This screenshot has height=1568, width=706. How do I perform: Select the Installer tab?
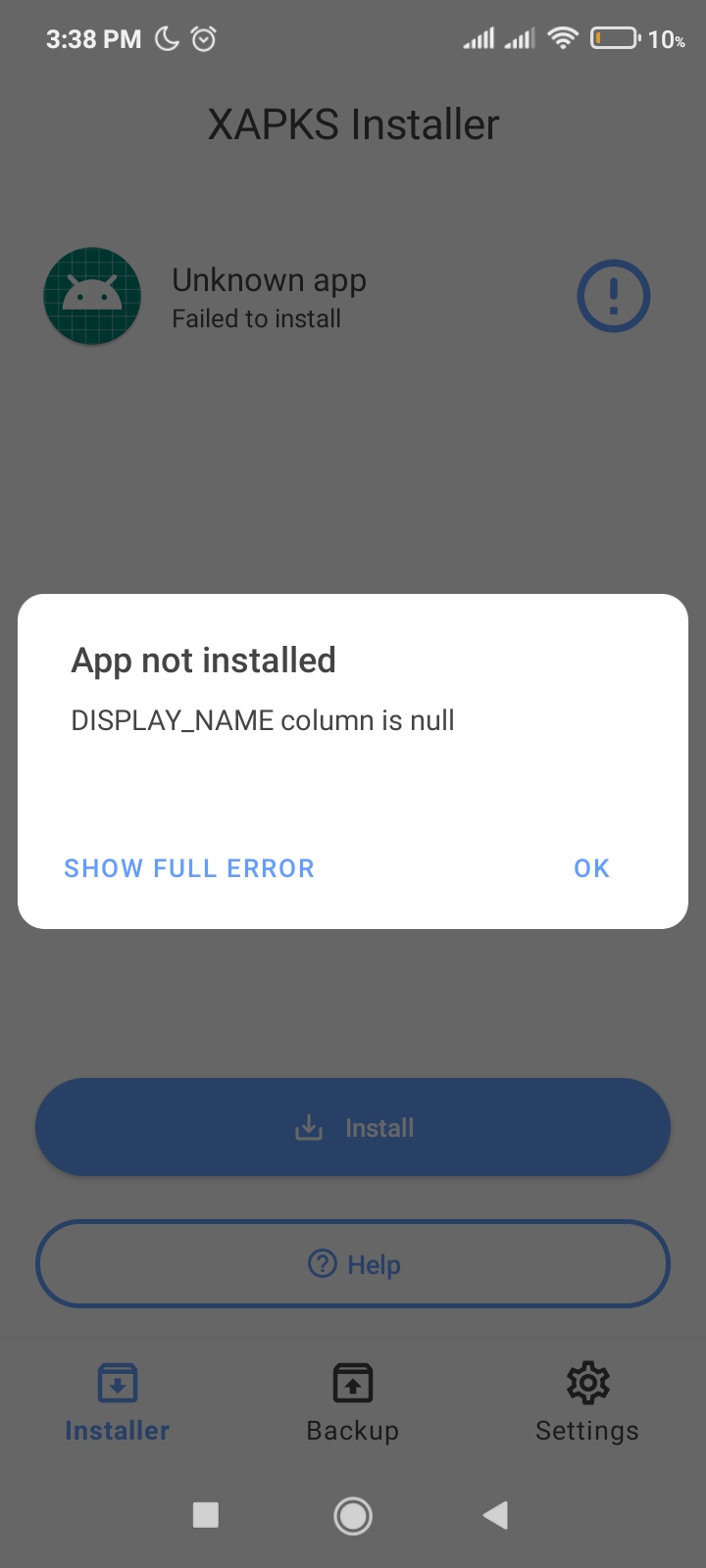click(x=118, y=1403)
